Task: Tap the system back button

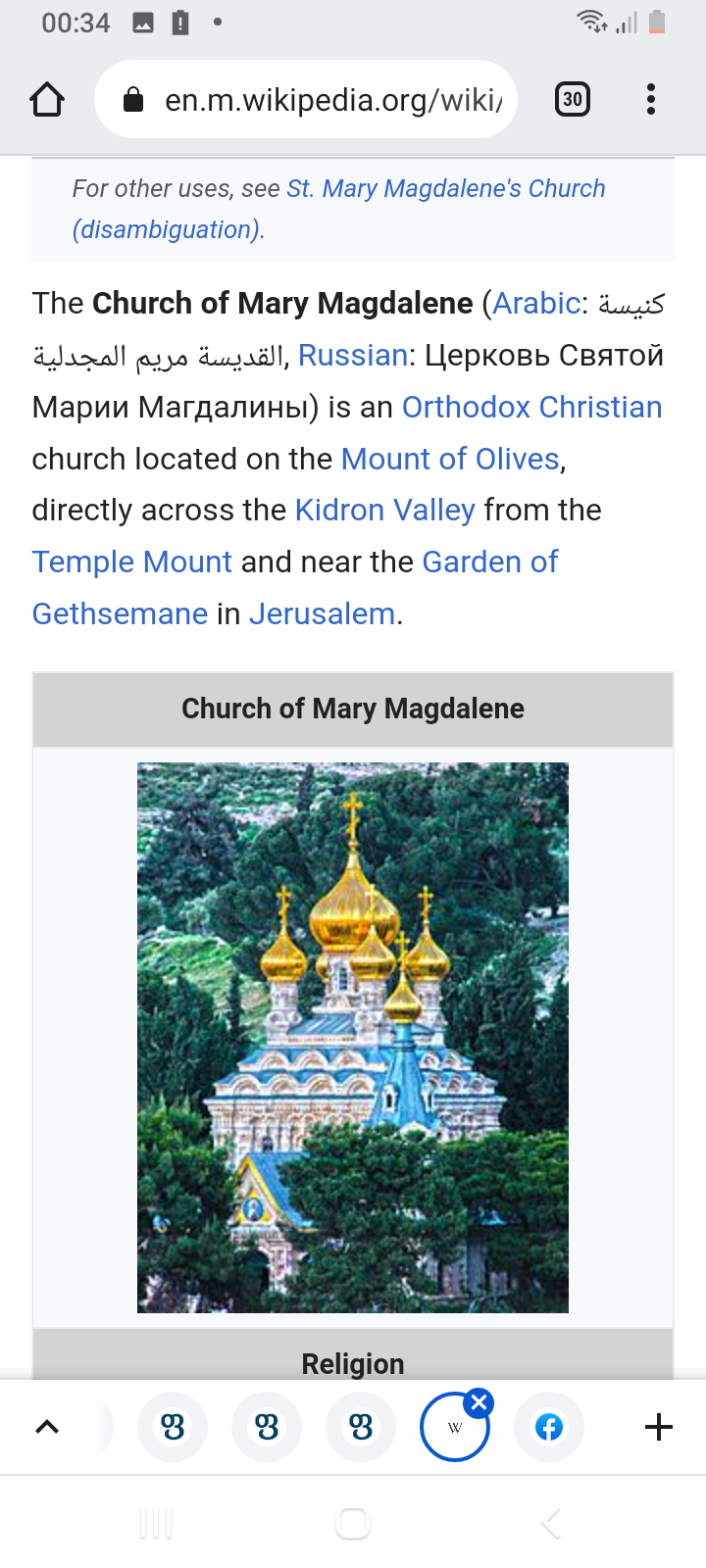Action: 551,1523
